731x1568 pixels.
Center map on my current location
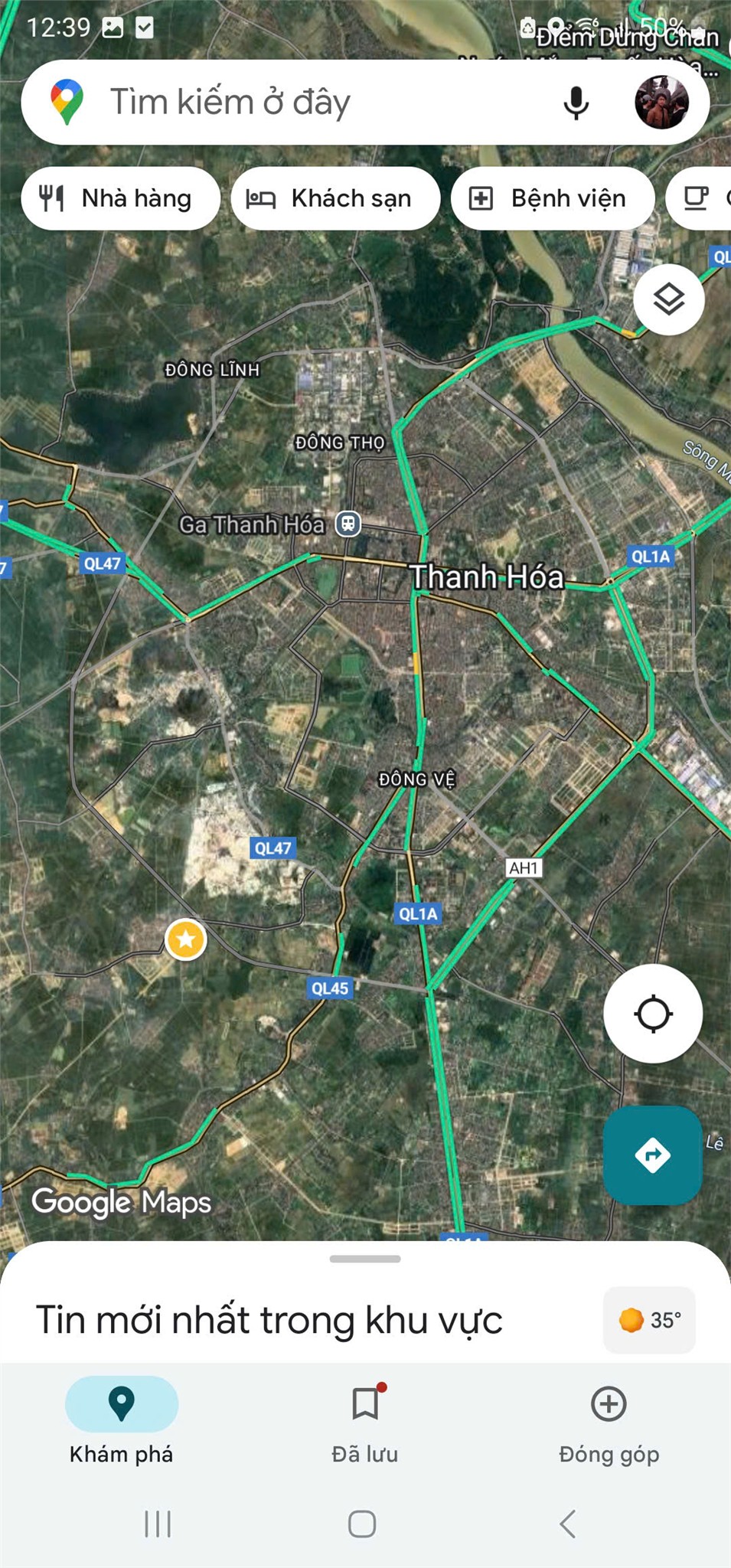tap(653, 1014)
